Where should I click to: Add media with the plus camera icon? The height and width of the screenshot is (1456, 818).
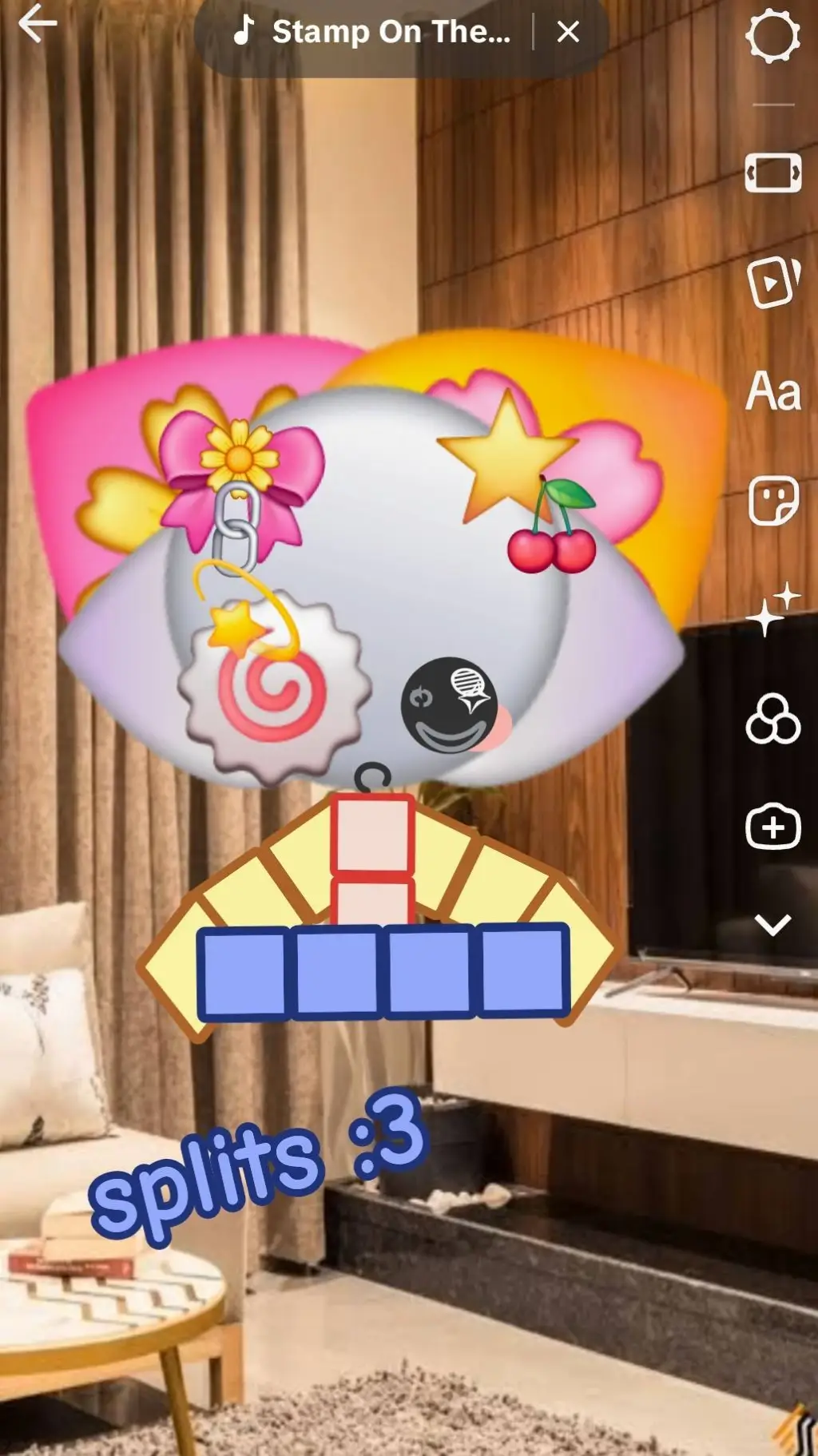click(x=772, y=827)
